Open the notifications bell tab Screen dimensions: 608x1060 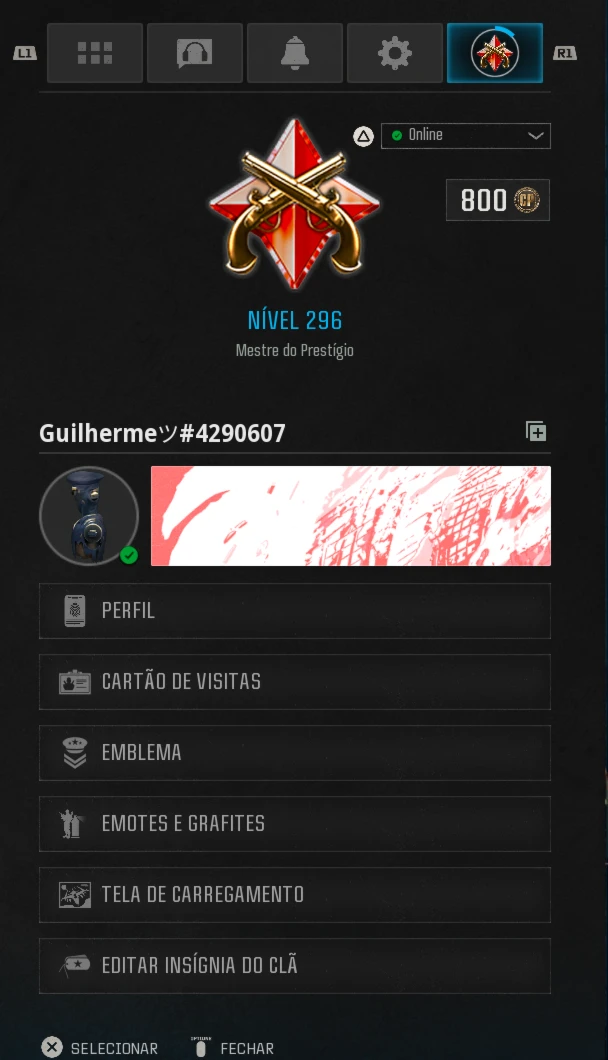[295, 53]
